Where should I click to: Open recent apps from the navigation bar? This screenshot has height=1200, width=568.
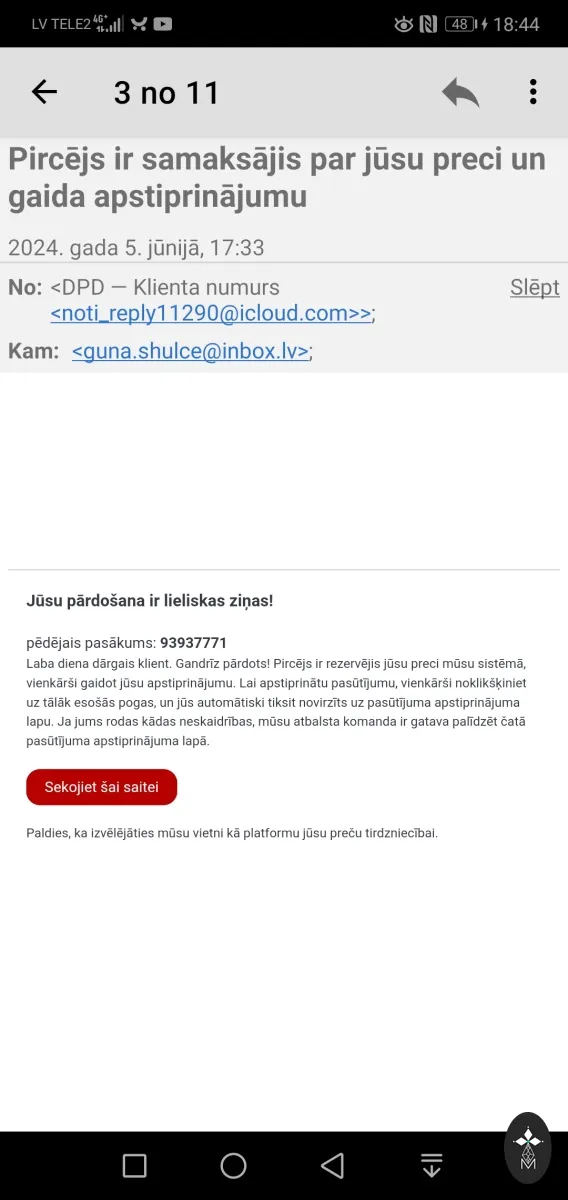134,1165
